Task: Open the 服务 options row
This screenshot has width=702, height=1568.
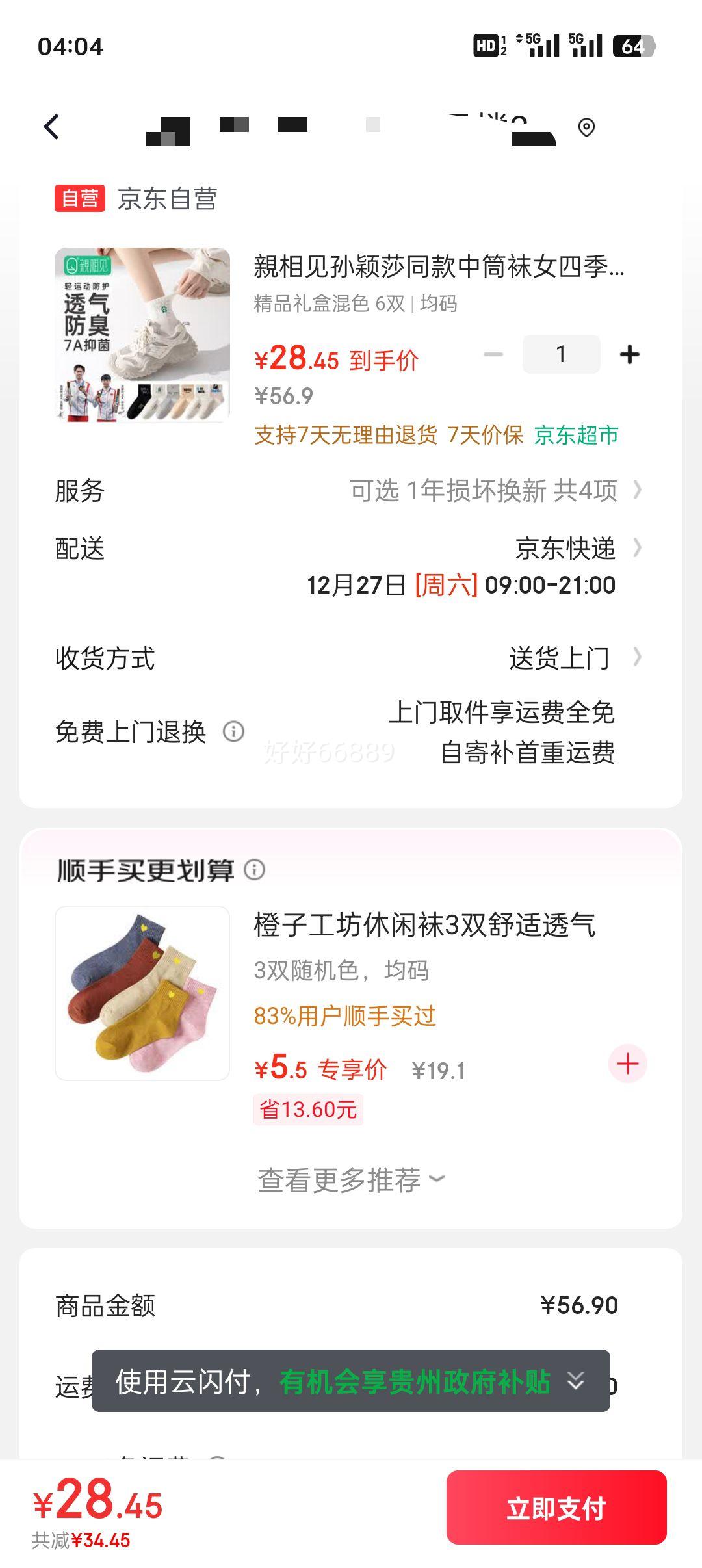Action: [x=494, y=491]
